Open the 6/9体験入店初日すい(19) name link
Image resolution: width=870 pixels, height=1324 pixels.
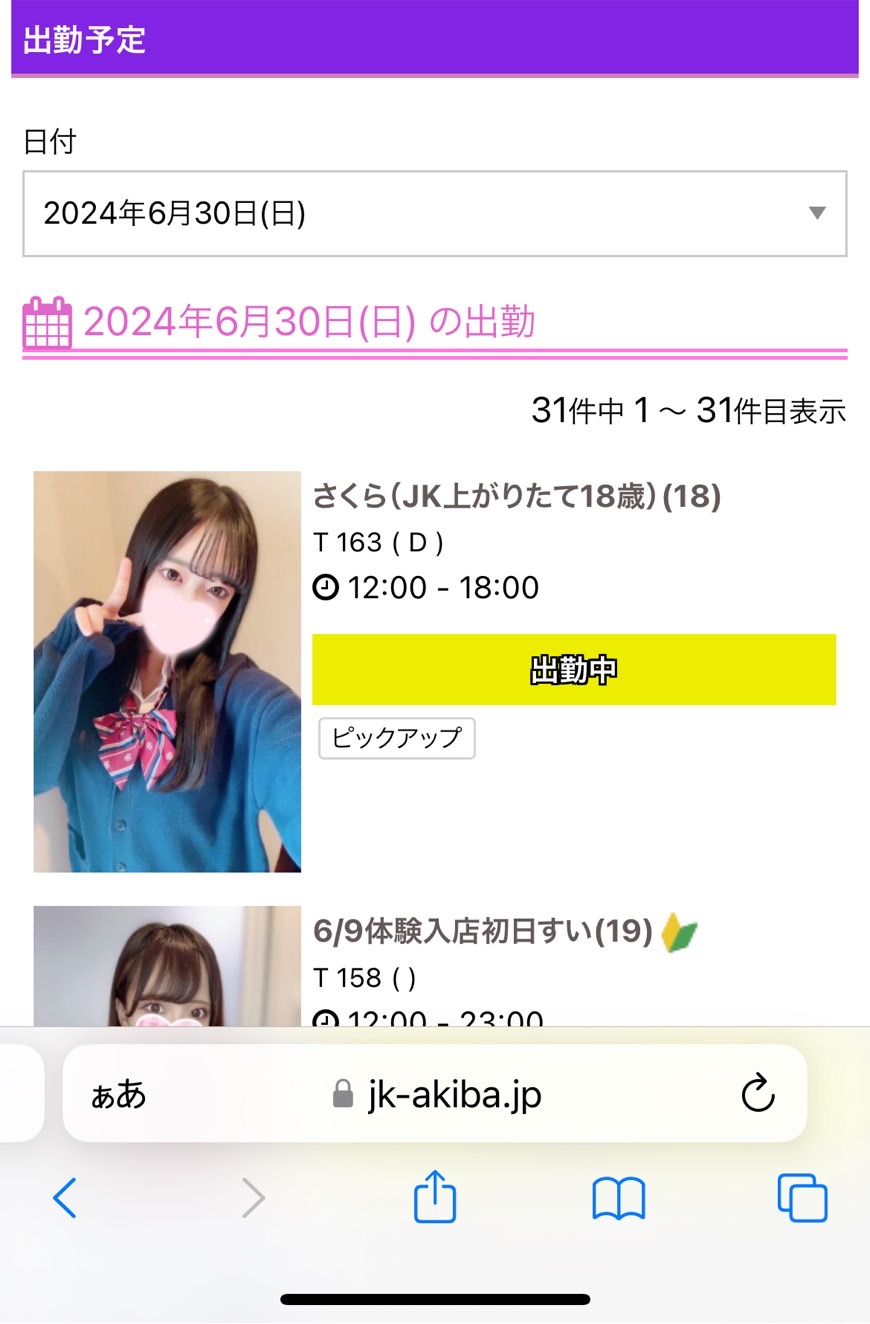tap(483, 932)
